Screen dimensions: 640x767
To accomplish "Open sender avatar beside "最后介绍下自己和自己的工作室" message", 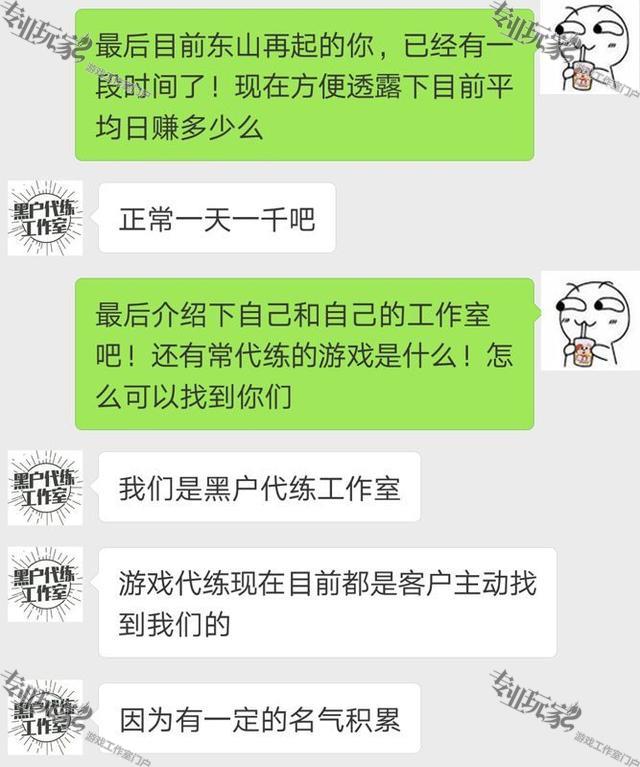I will [588, 318].
